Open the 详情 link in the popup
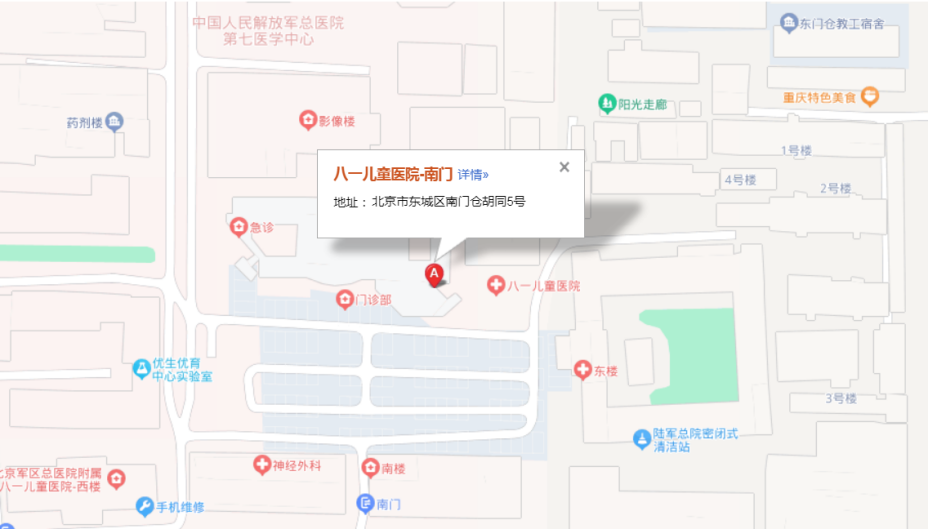This screenshot has height=529, width=928. tap(473, 174)
